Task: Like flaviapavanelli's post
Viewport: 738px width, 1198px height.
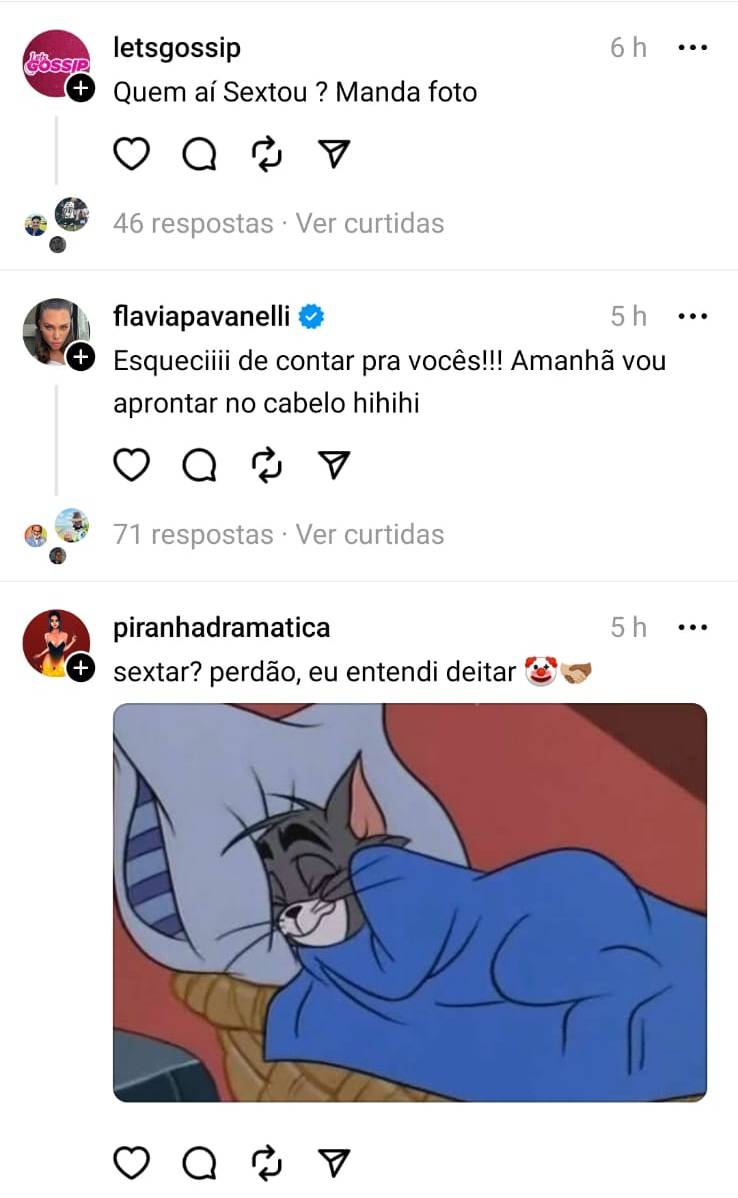Action: (131, 464)
